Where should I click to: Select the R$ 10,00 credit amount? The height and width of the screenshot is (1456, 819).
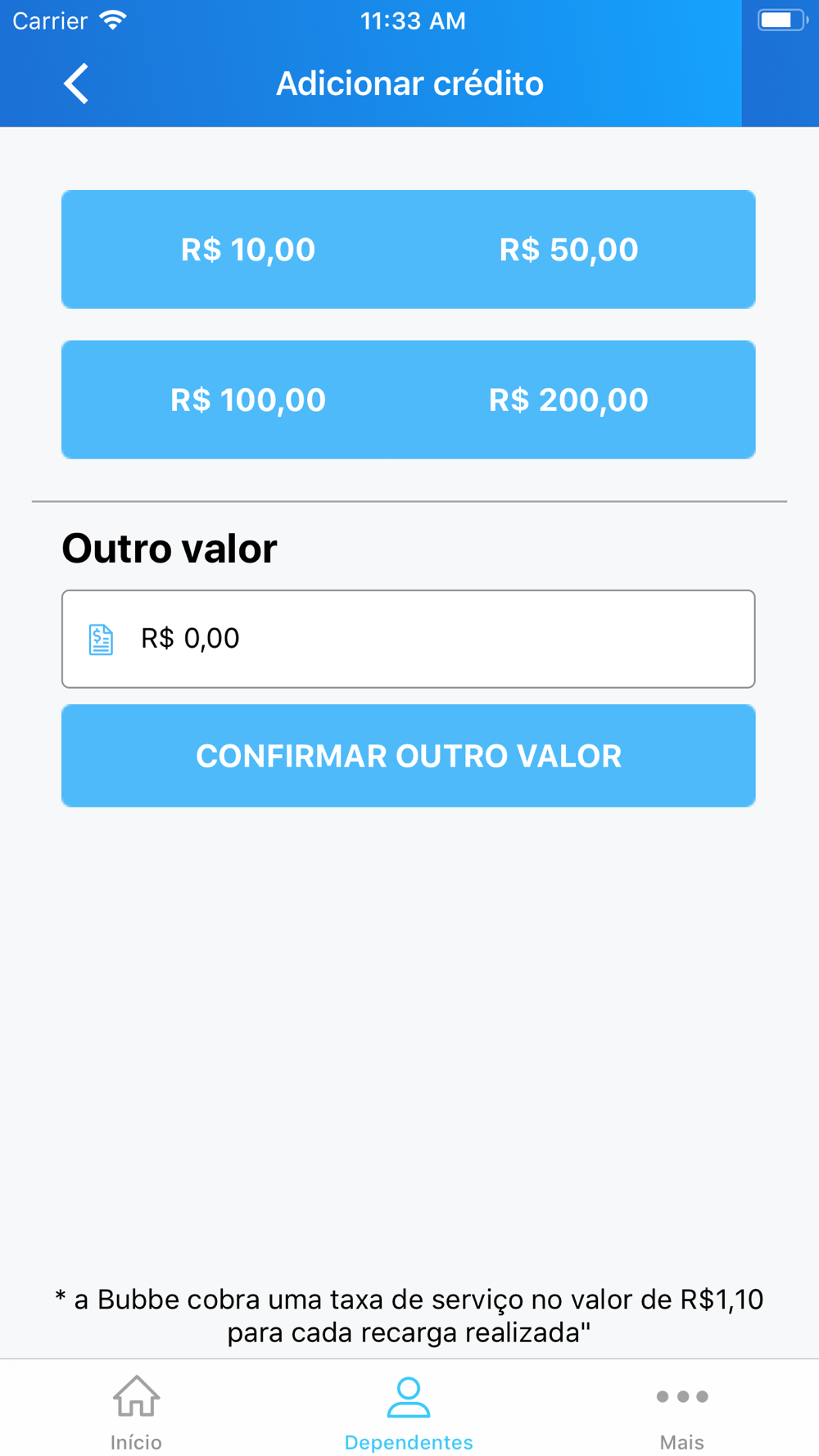click(248, 250)
